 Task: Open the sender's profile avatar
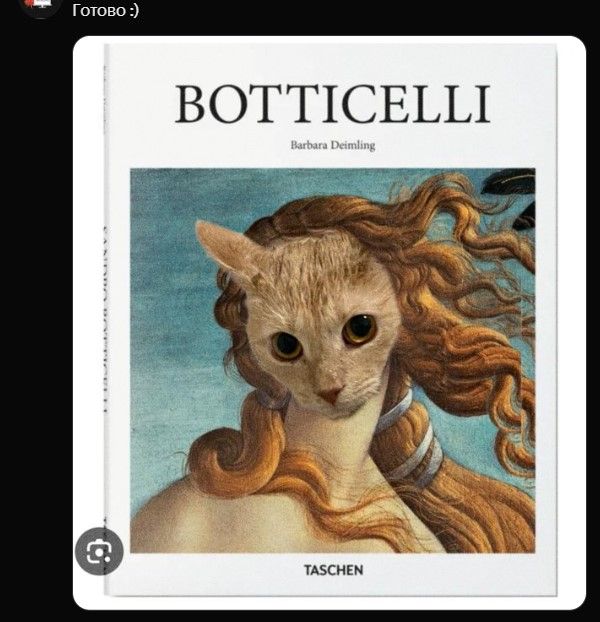point(40,6)
